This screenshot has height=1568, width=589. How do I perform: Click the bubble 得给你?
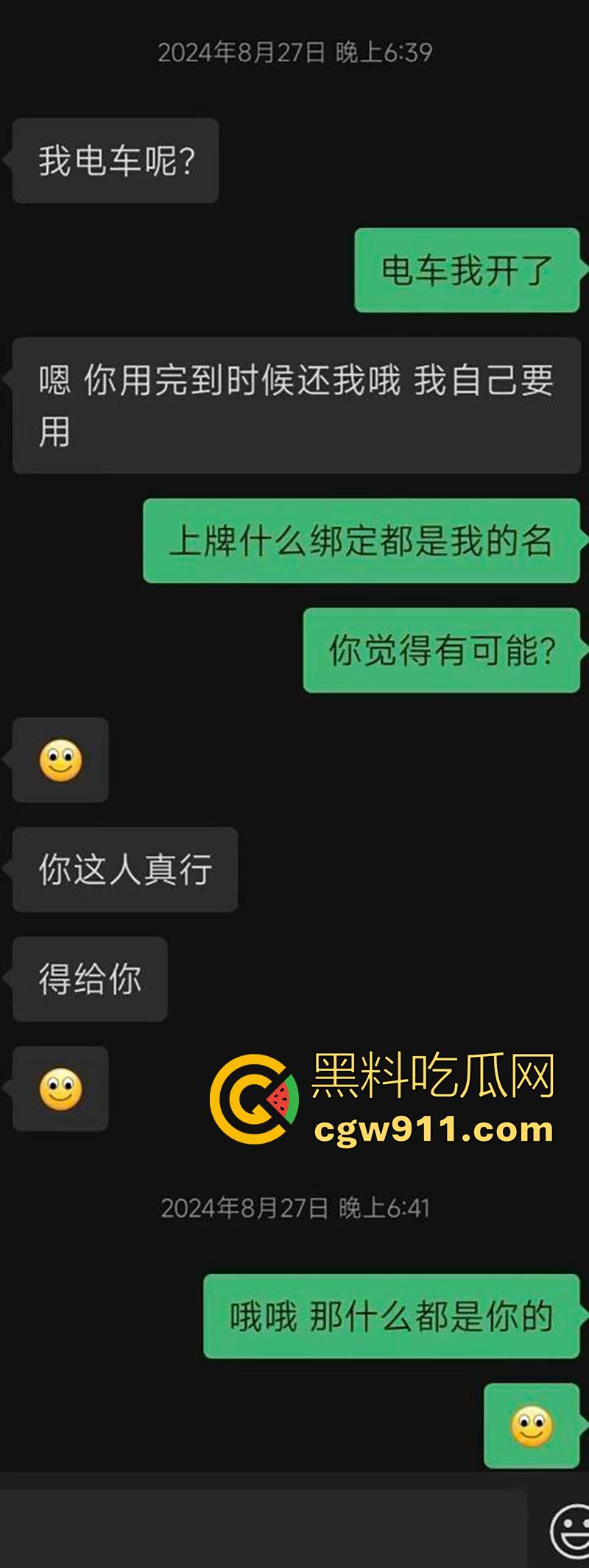tap(89, 980)
